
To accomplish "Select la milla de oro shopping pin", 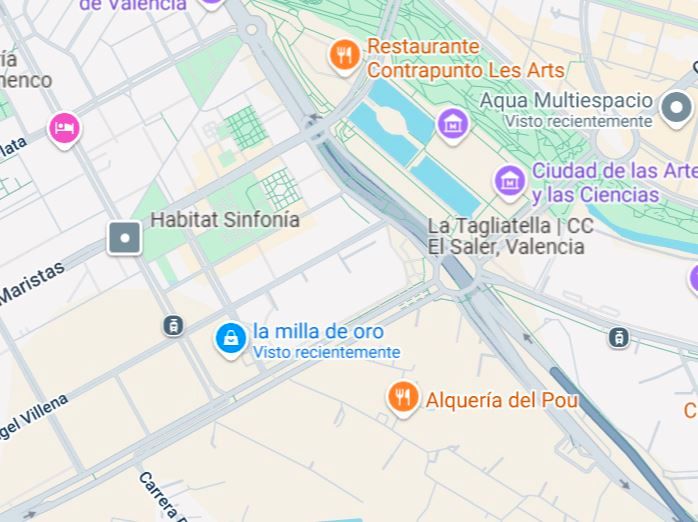I will click(x=231, y=339).
